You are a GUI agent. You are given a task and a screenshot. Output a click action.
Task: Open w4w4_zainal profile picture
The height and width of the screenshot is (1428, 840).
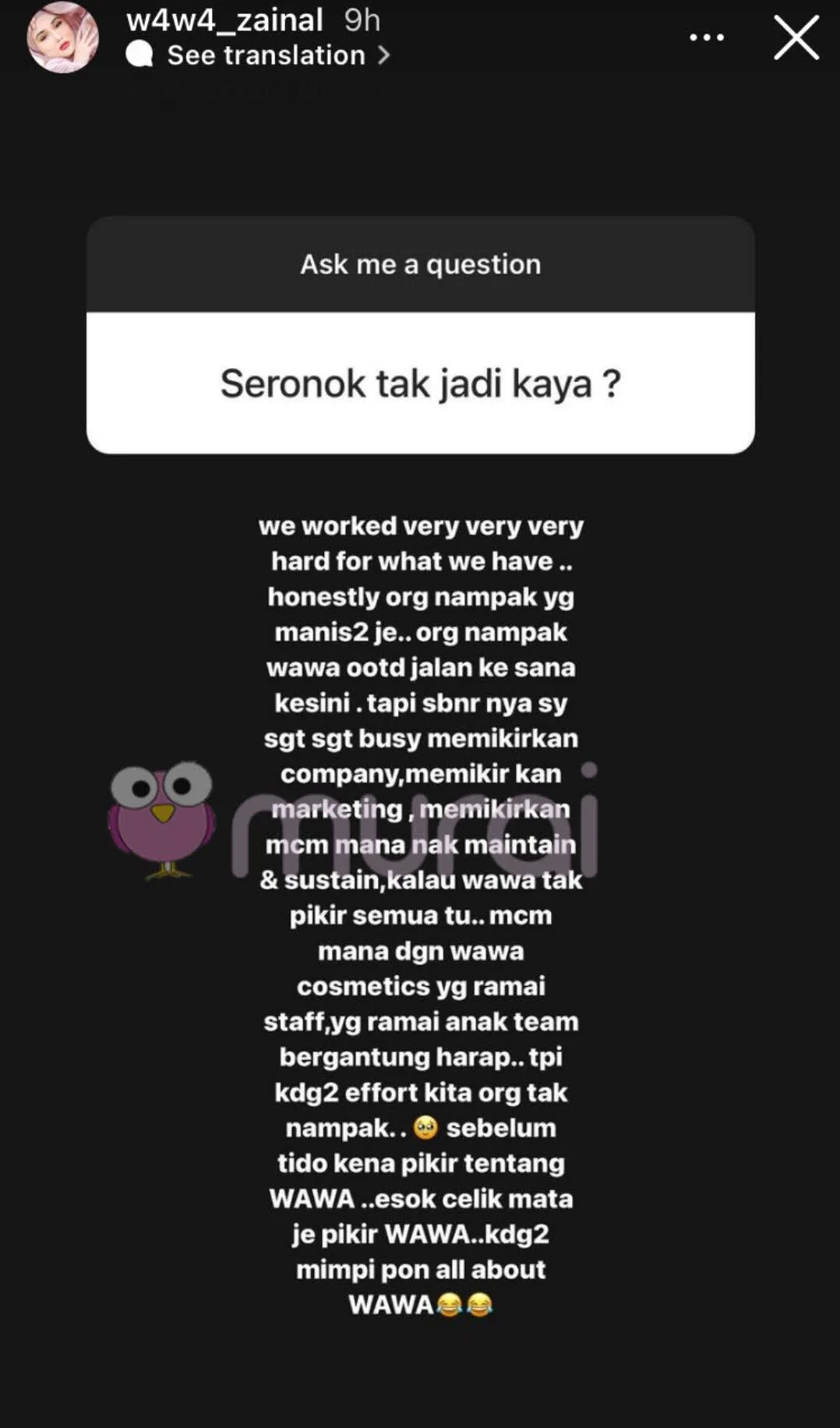[x=62, y=37]
